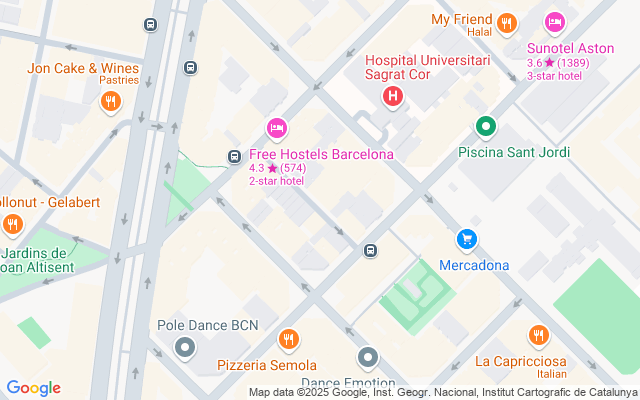Select the Dance Emotion marker
This screenshot has height=400, width=640.
[369, 357]
